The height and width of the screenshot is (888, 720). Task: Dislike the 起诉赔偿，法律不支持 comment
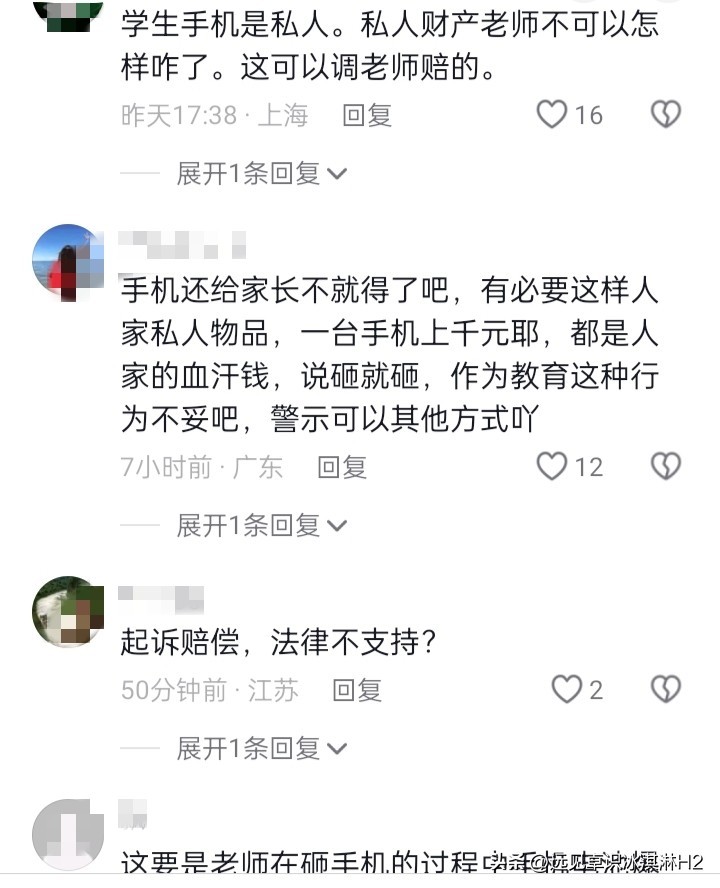pos(666,689)
